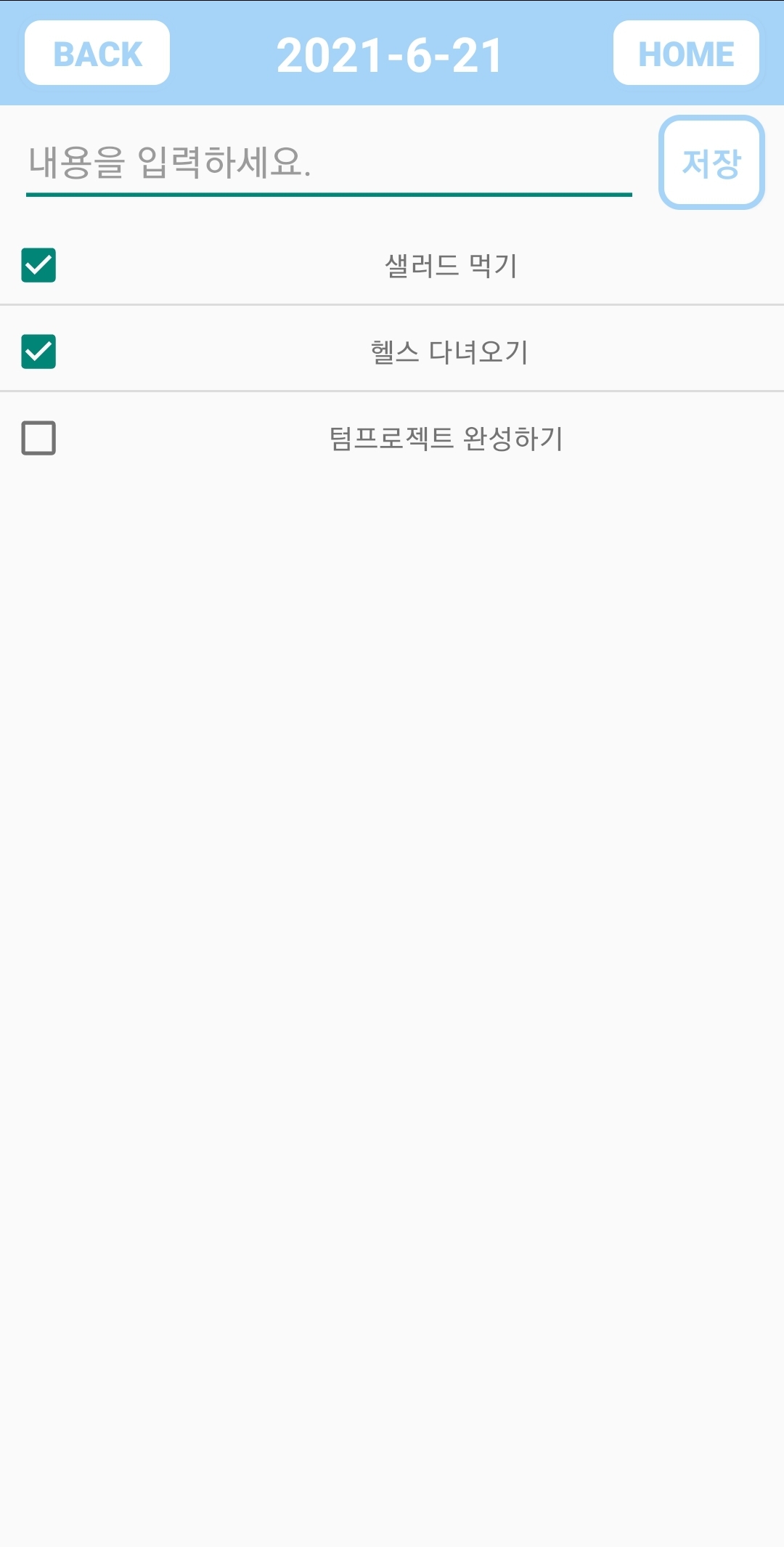This screenshot has height=1547, width=784.
Task: Click the underline of the input field
Action: point(327,194)
